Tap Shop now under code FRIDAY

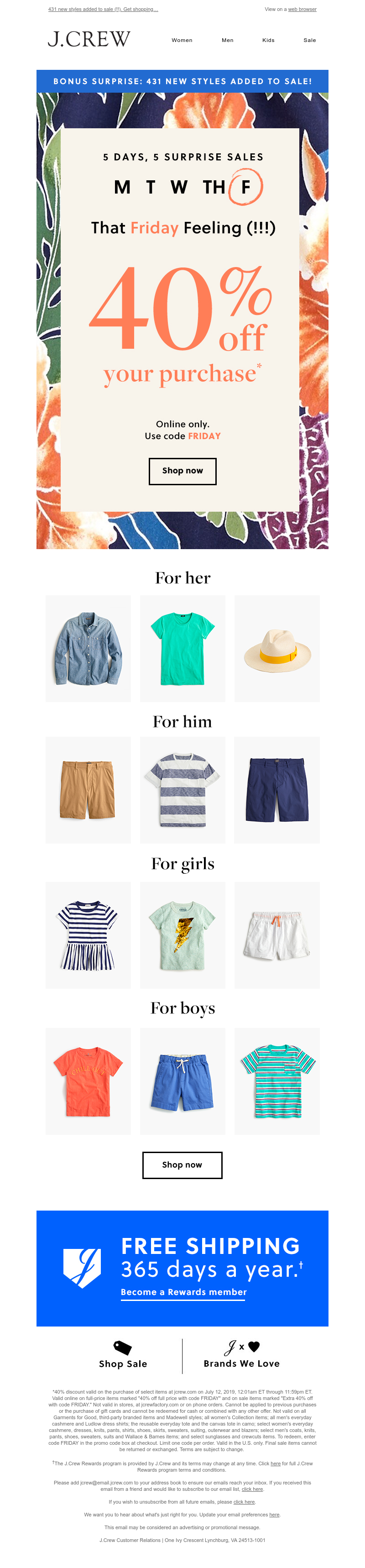click(x=182, y=471)
